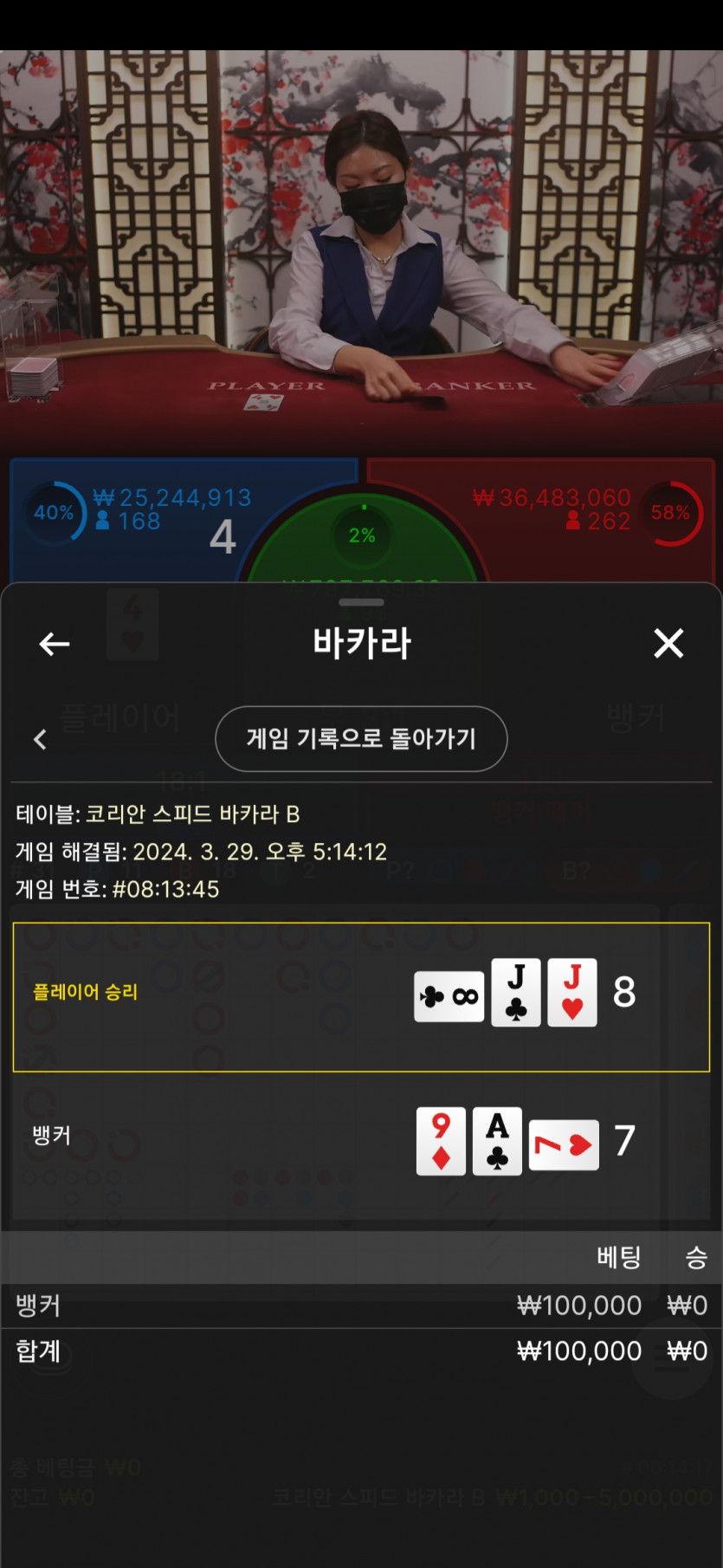
Task: Go back using the arrow beside 바카라
Action: tap(55, 644)
